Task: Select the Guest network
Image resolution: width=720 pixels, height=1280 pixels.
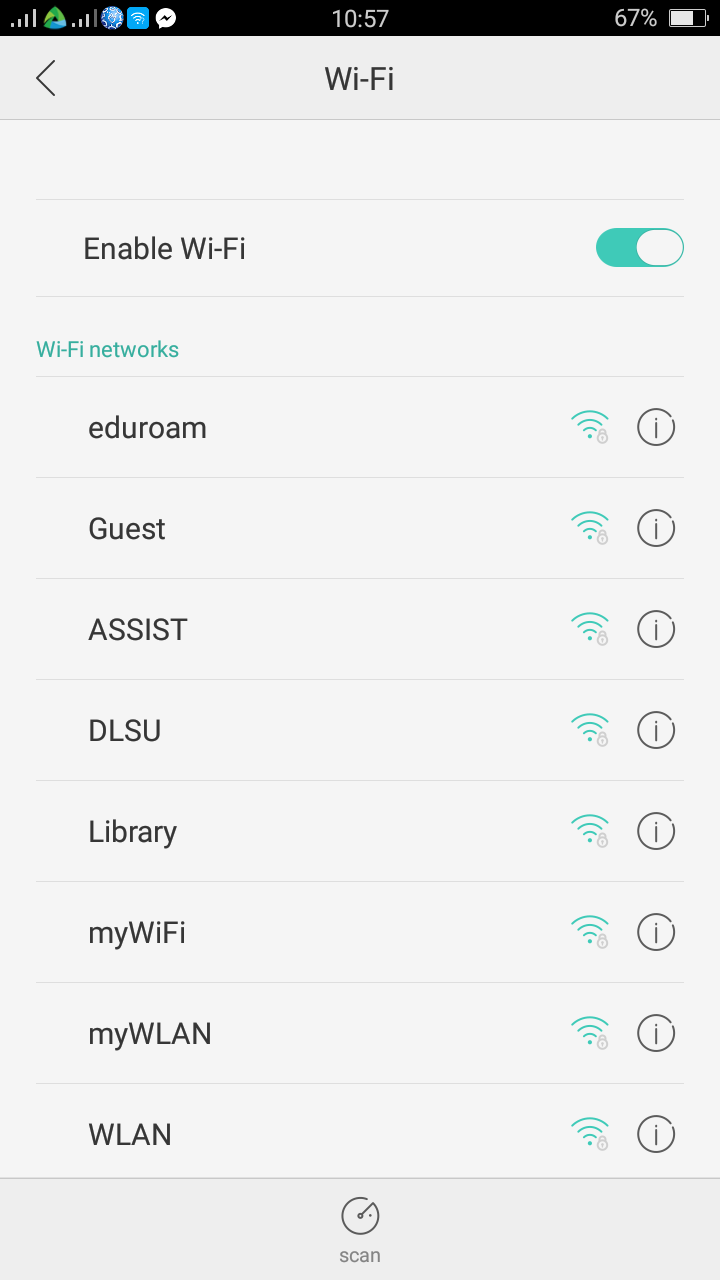Action: (x=127, y=529)
